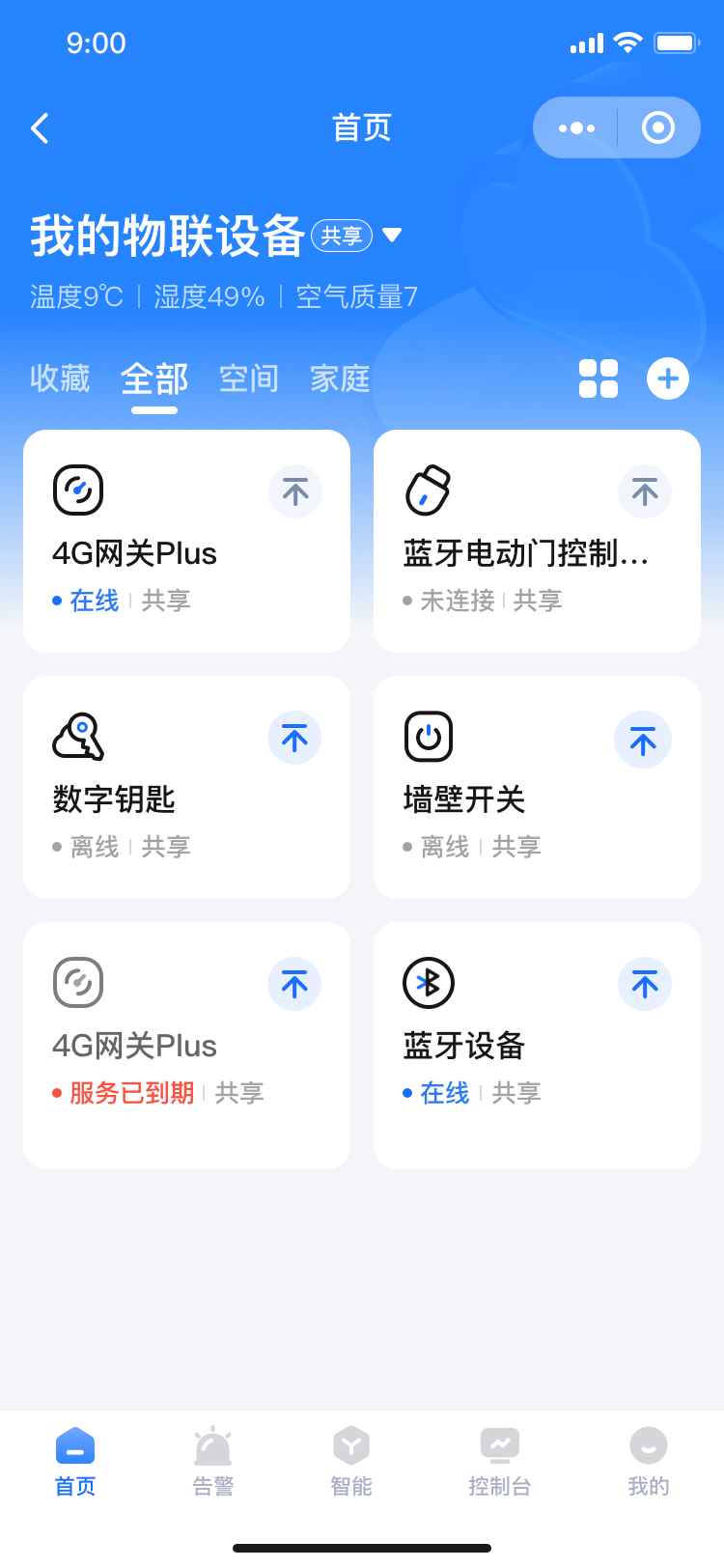Open the 我的 profile item in bottom bar
This screenshot has width=724, height=1568.
[x=648, y=1458]
